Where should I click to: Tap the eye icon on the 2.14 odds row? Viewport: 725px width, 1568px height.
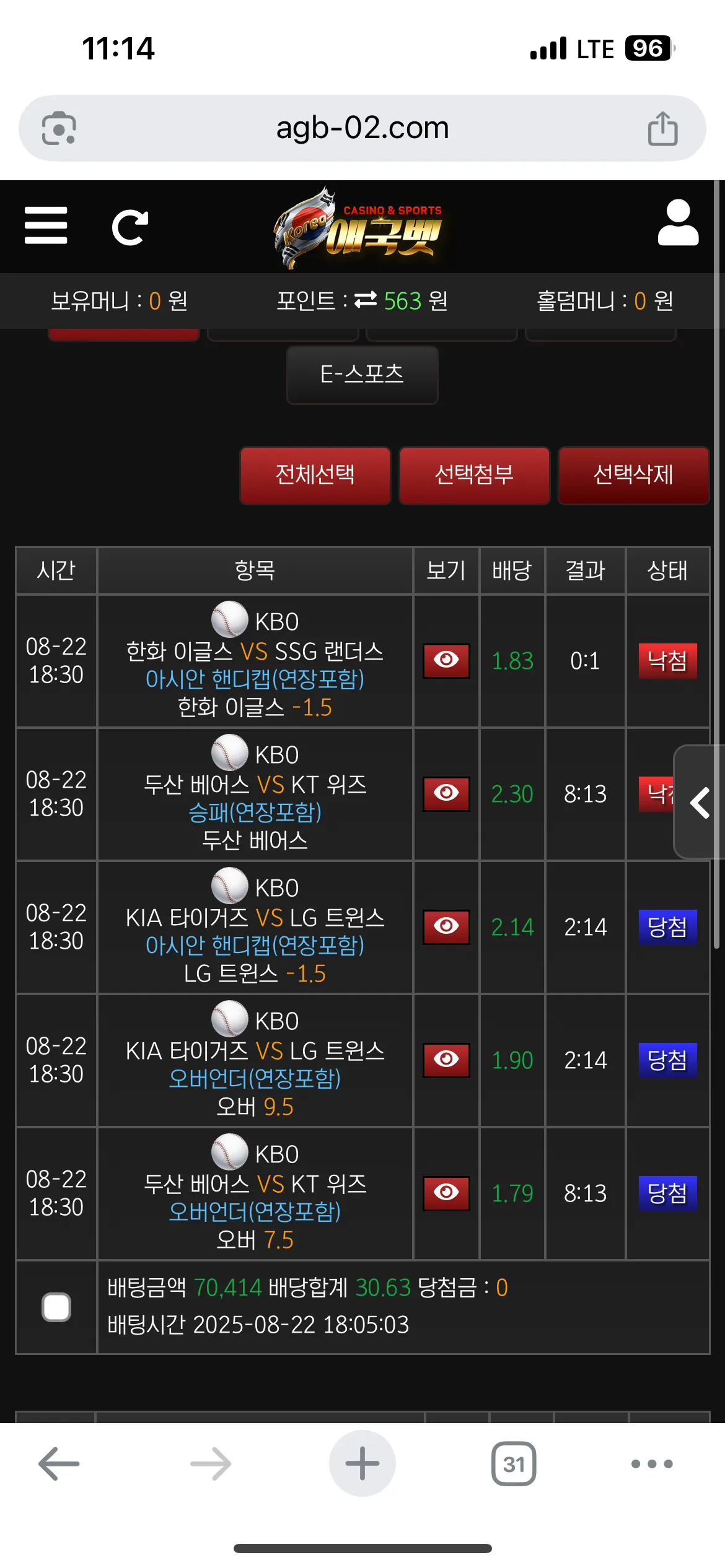point(446,927)
